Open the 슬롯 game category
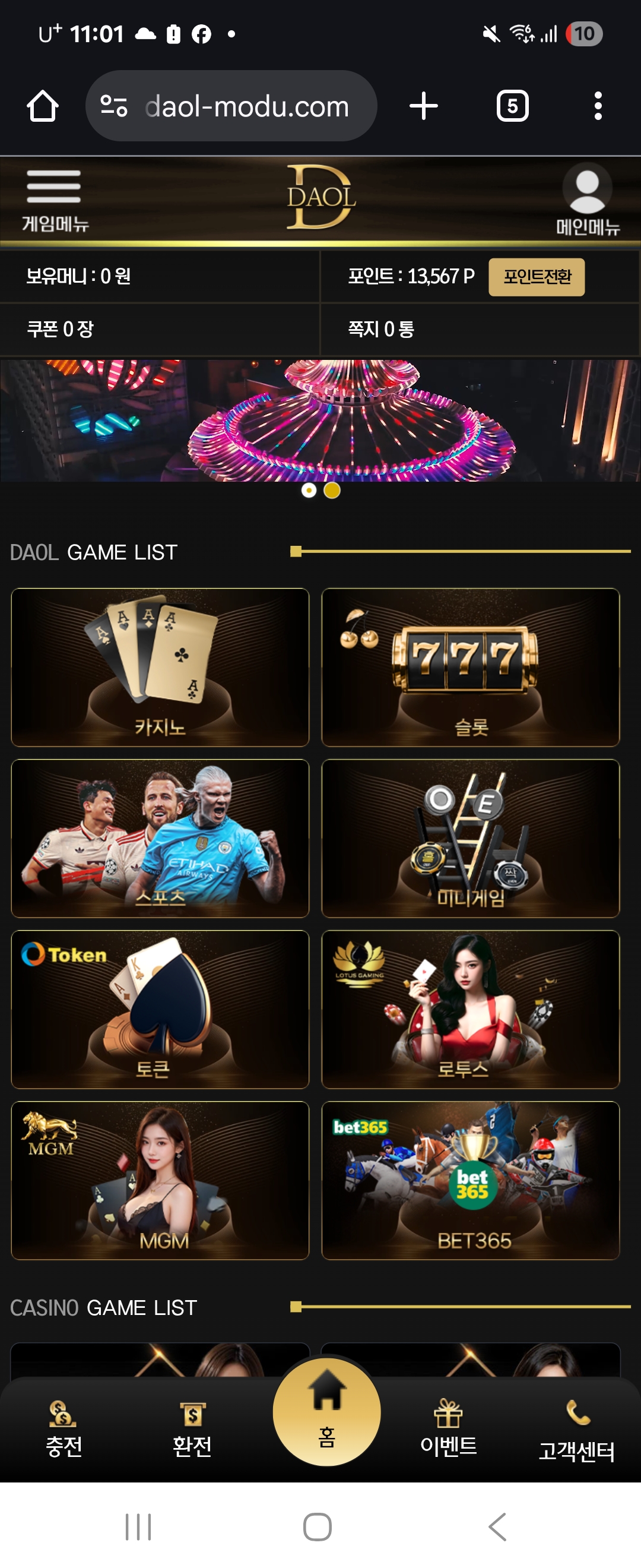Viewport: 641px width, 1568px height. (470, 667)
